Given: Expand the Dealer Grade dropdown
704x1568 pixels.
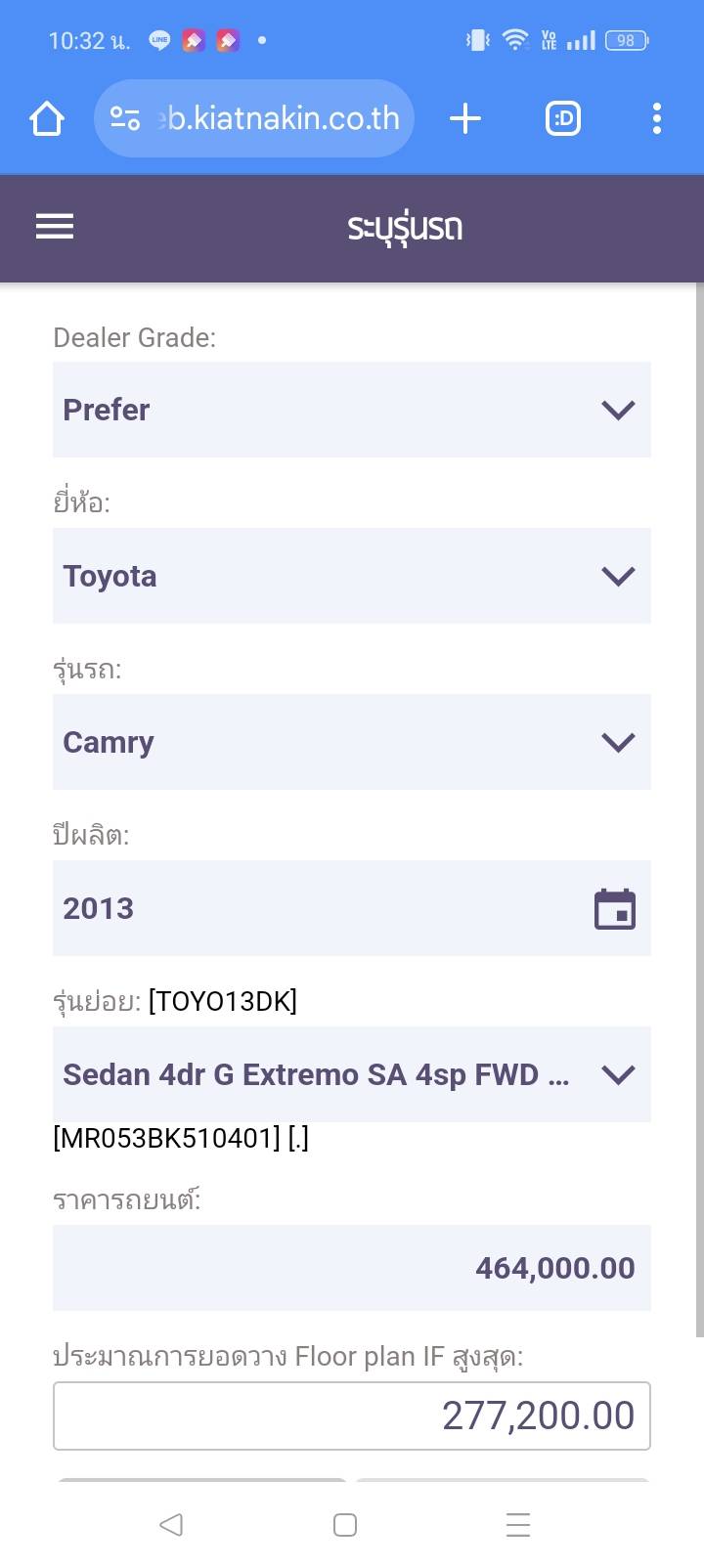Looking at the screenshot, I should click(351, 410).
